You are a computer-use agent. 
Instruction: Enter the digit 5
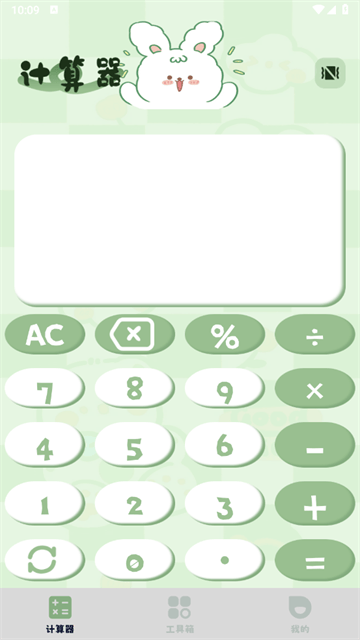click(135, 445)
